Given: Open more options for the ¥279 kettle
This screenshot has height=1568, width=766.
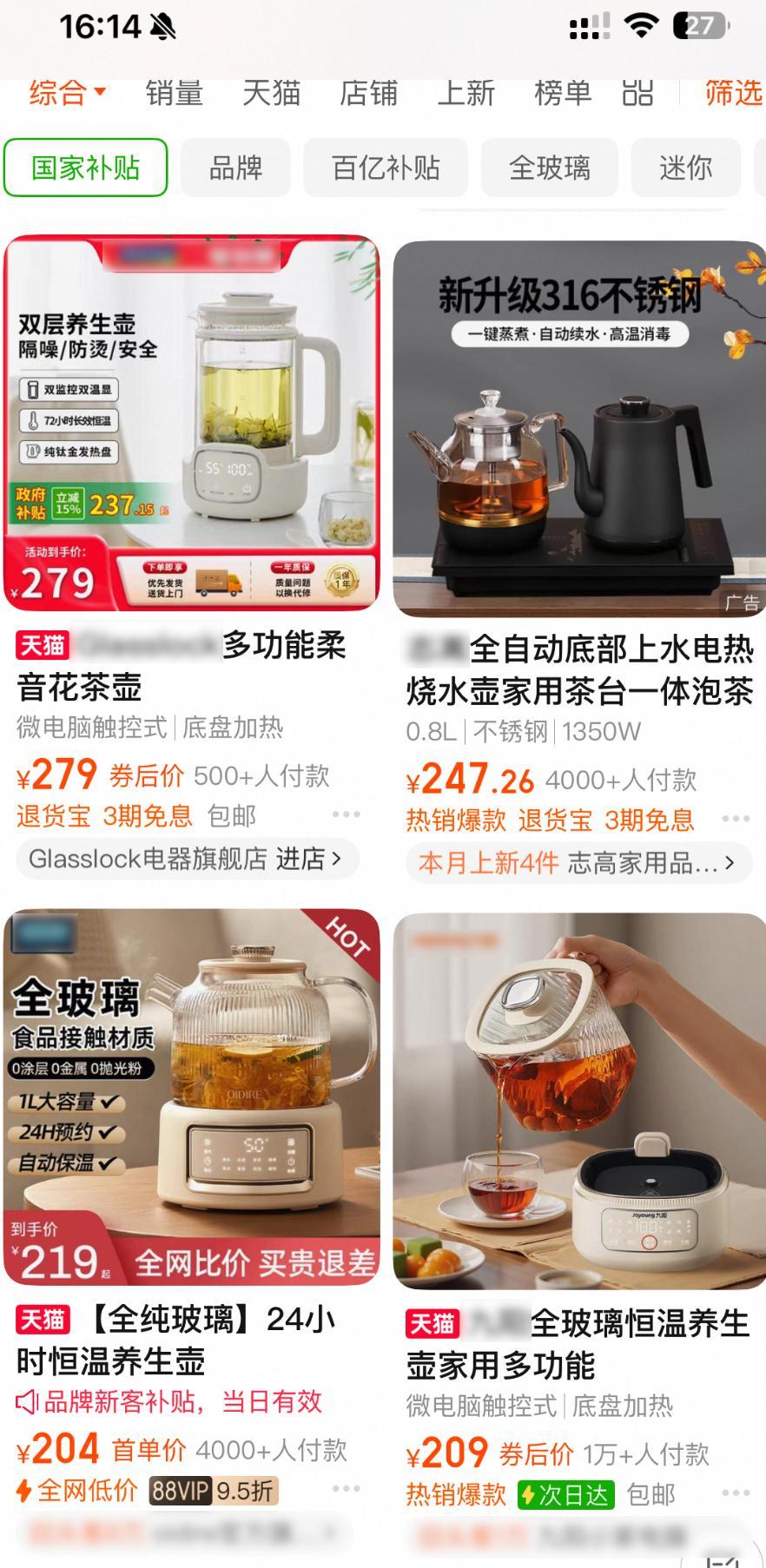Looking at the screenshot, I should click(x=346, y=814).
